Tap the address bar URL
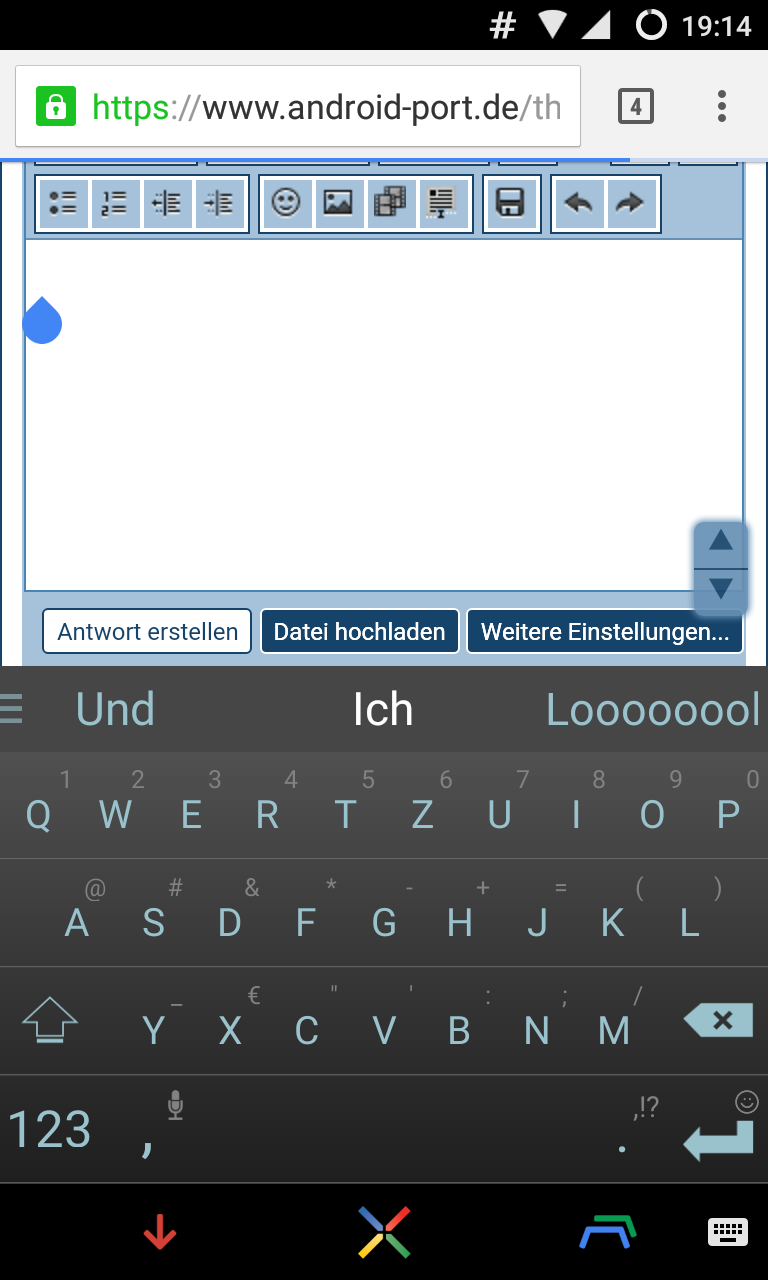 pyautogui.click(x=325, y=107)
